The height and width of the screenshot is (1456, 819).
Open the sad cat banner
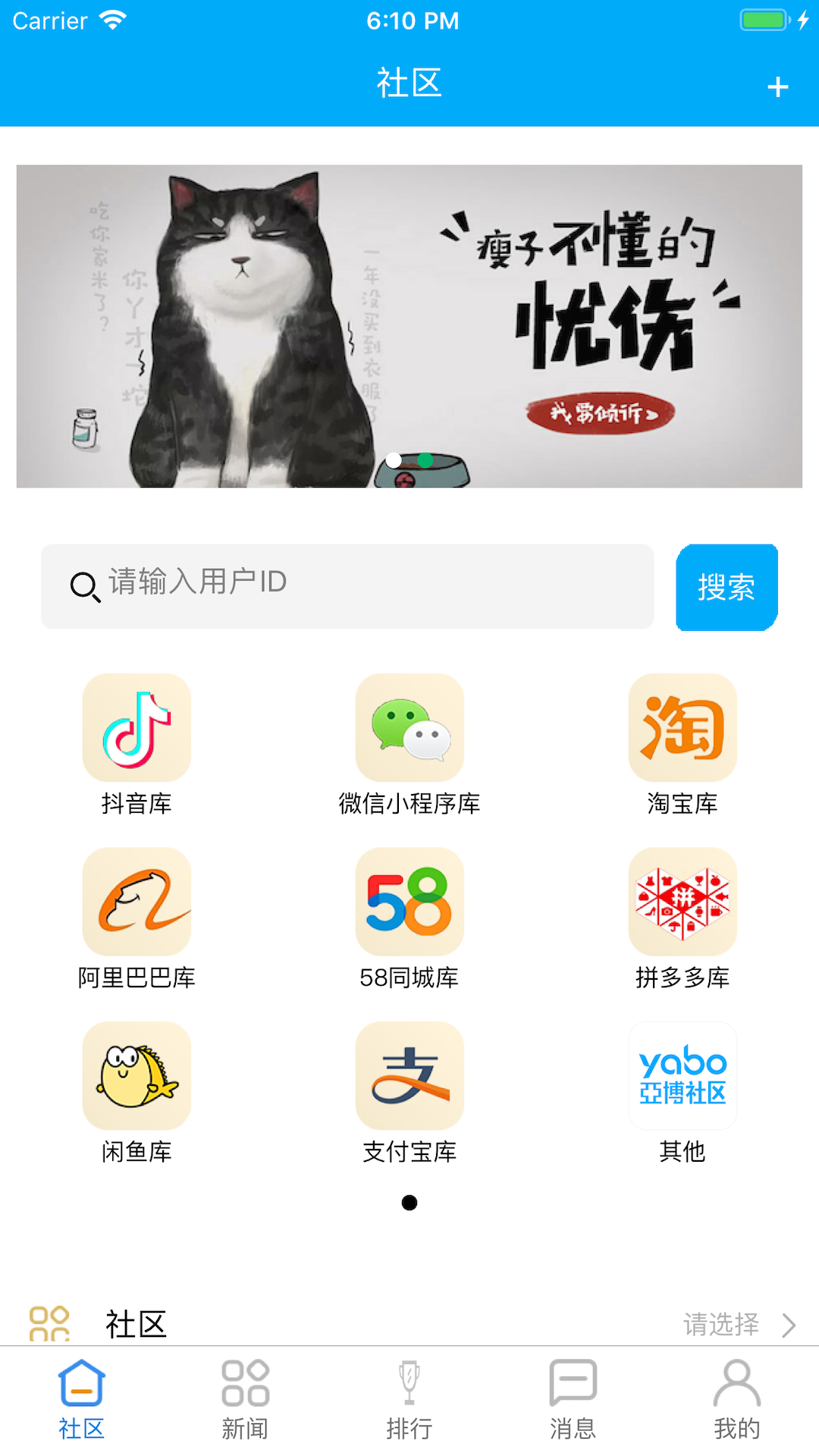[409, 326]
